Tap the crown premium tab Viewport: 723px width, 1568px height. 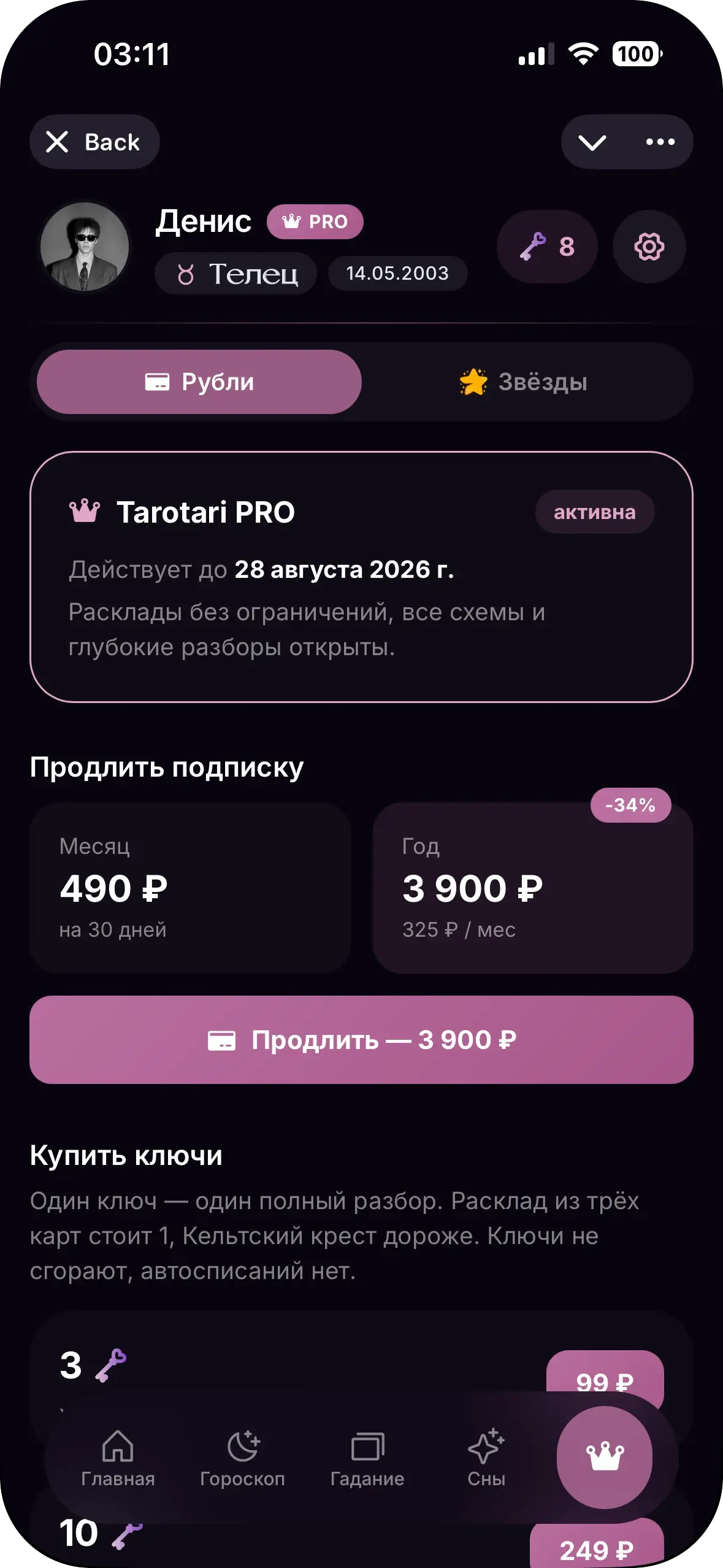605,1457
